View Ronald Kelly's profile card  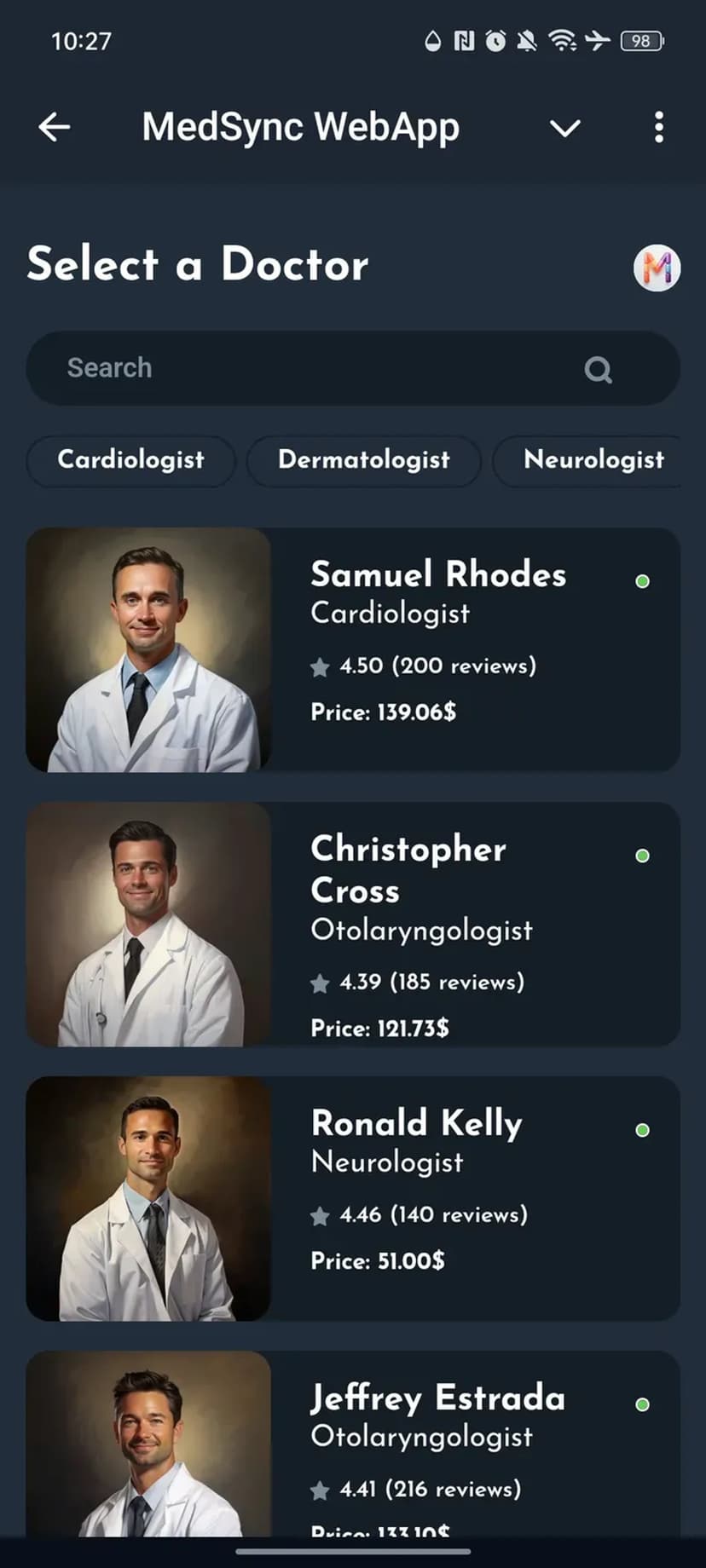click(x=353, y=1199)
